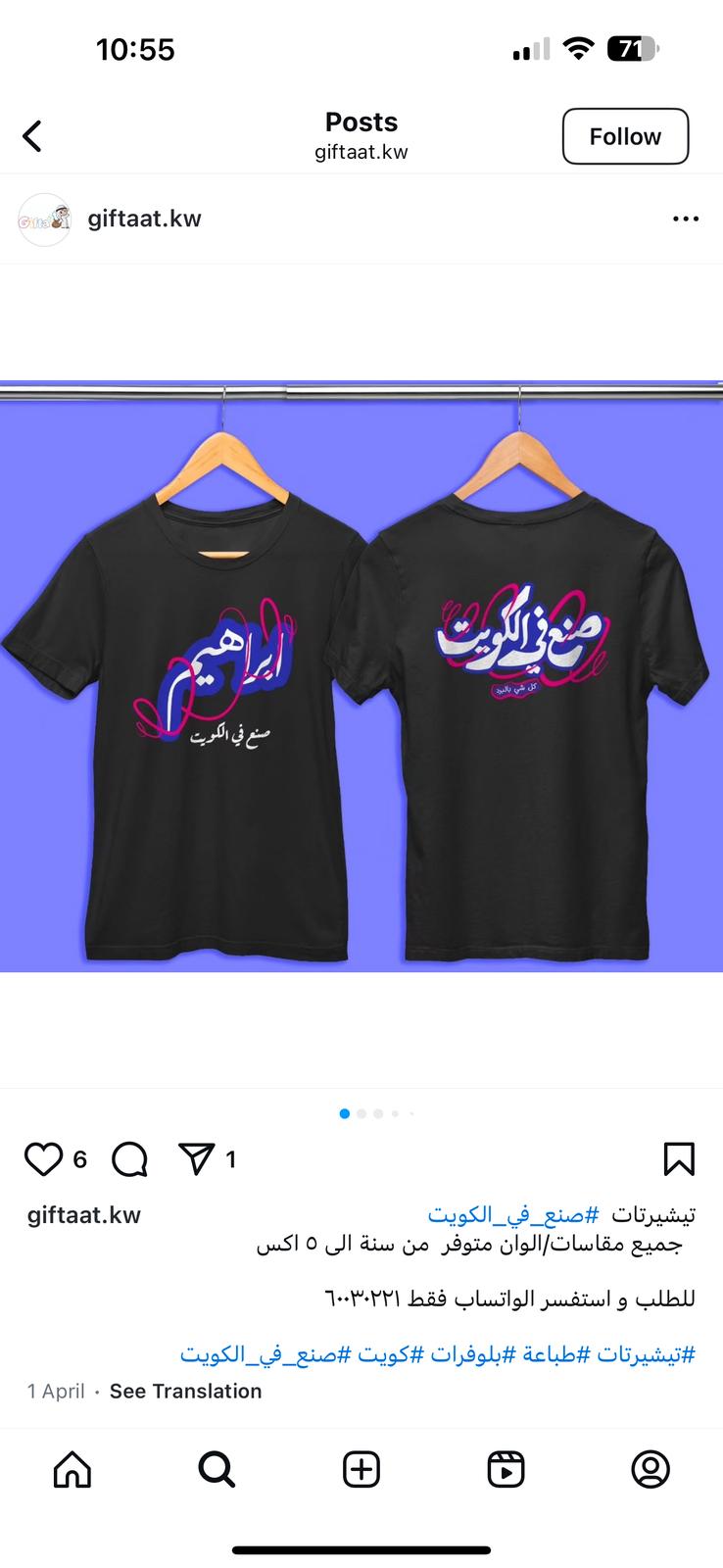Like the t-shirt post with the heart
The height and width of the screenshot is (1568, 723).
point(43,1159)
